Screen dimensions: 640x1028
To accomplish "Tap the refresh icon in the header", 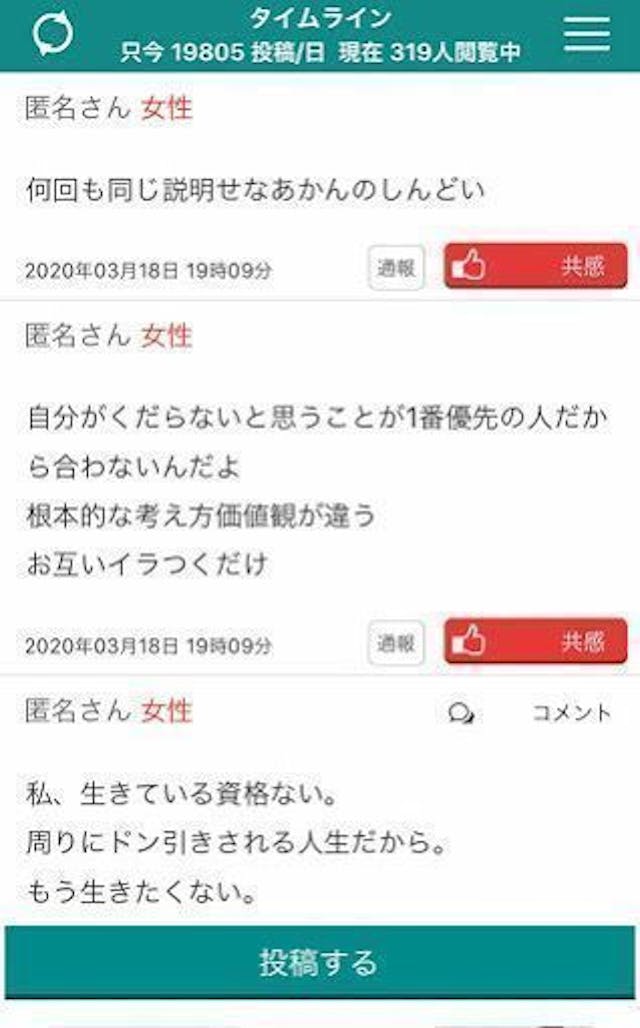I will pyautogui.click(x=52, y=35).
